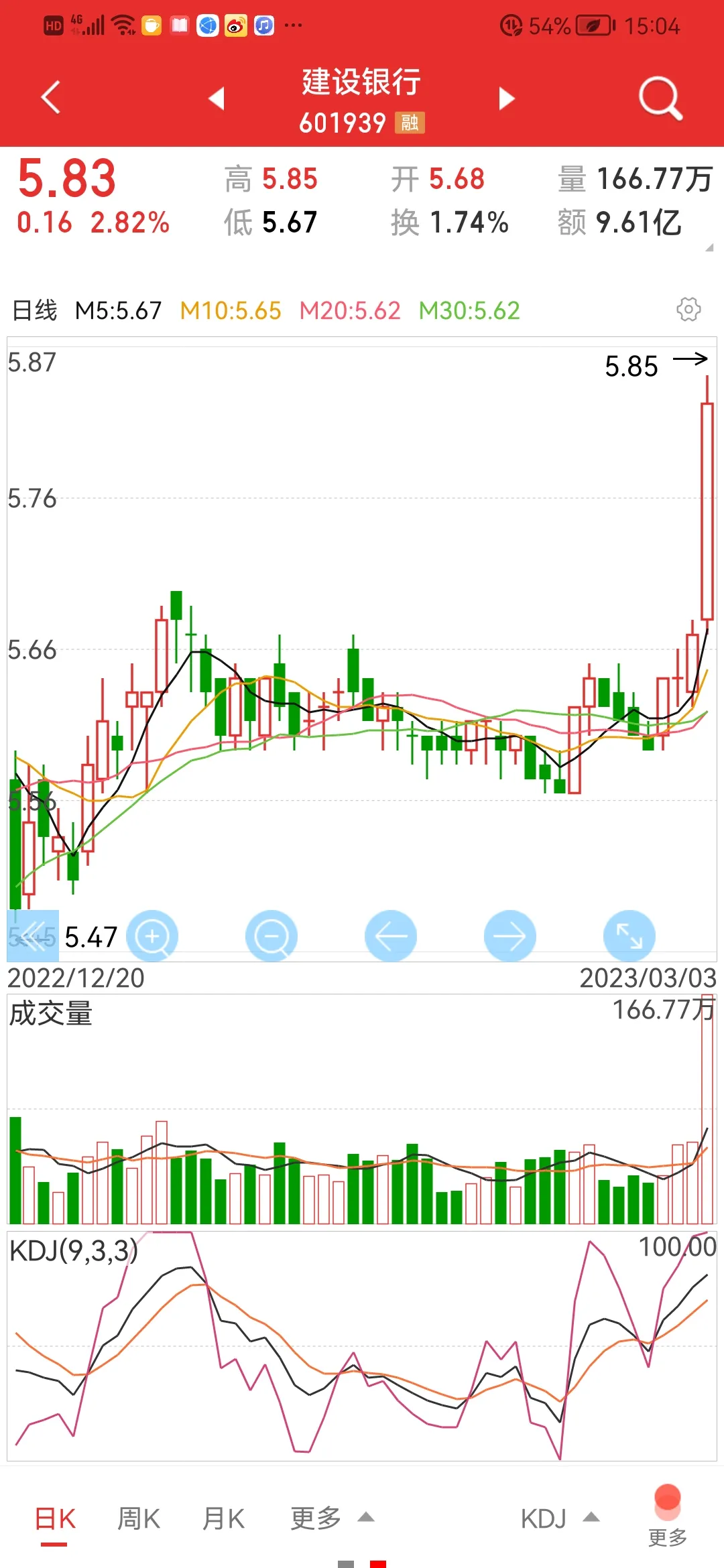Zoom in on the K-line chart
724x1568 pixels.
tap(152, 936)
